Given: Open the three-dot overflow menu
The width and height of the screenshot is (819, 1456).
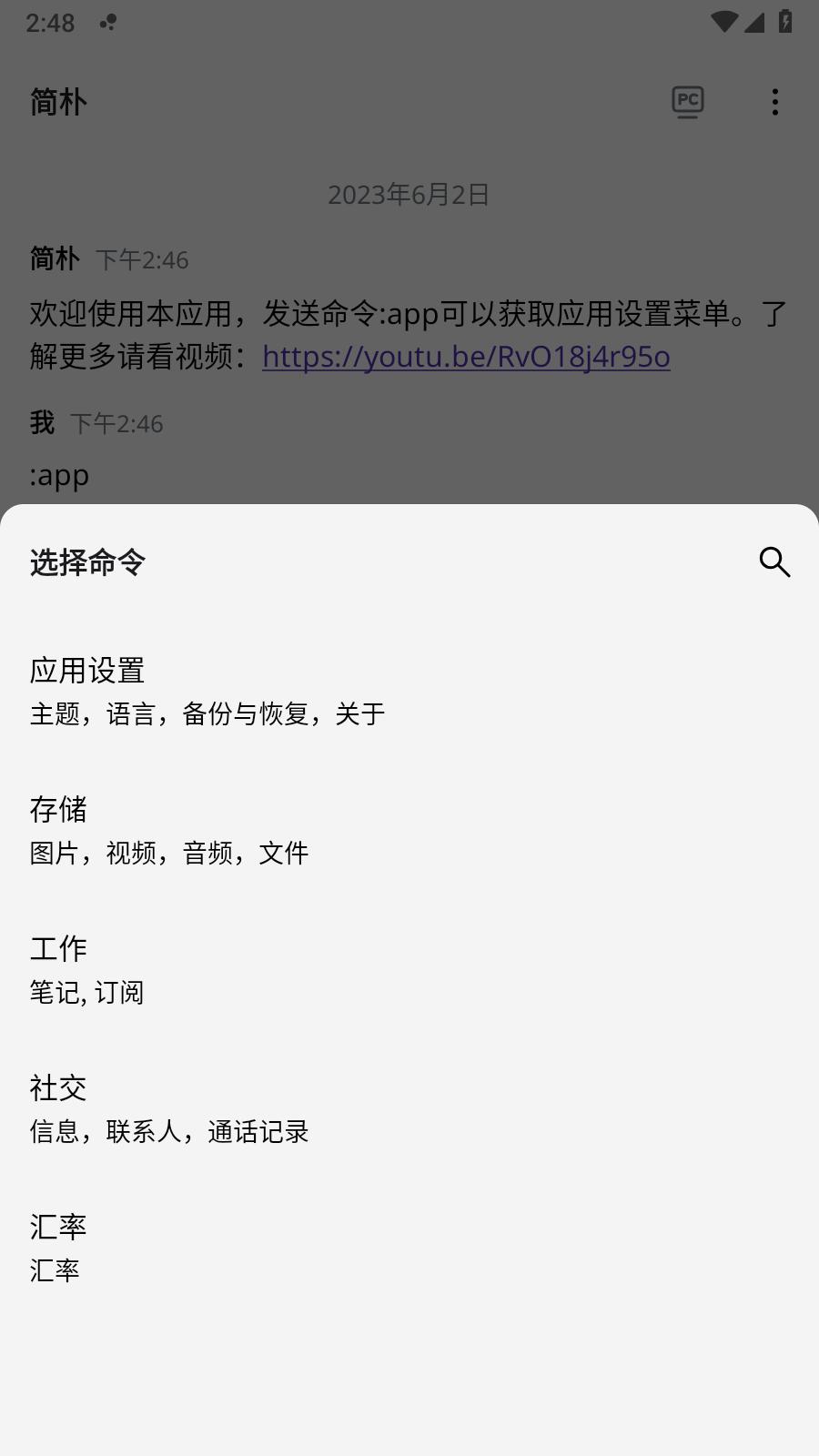Looking at the screenshot, I should click(x=775, y=101).
